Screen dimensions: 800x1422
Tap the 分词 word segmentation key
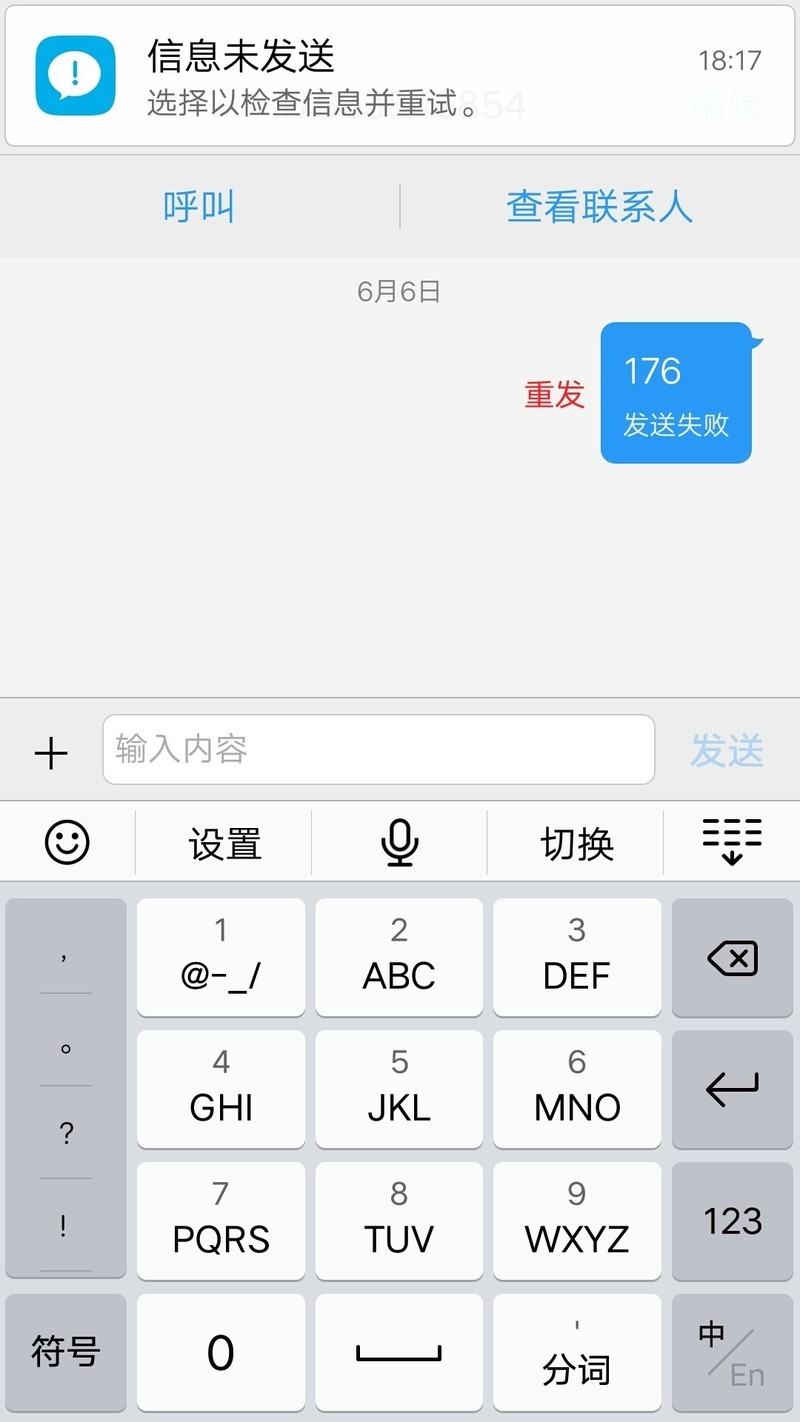pos(577,1352)
